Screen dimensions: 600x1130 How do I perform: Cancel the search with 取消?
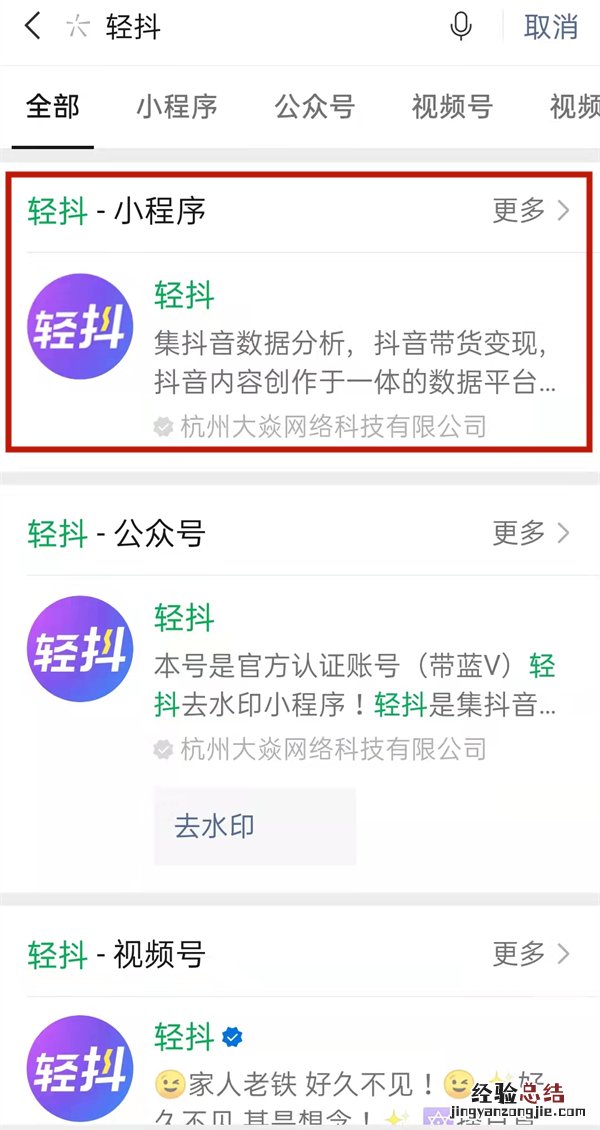(551, 27)
